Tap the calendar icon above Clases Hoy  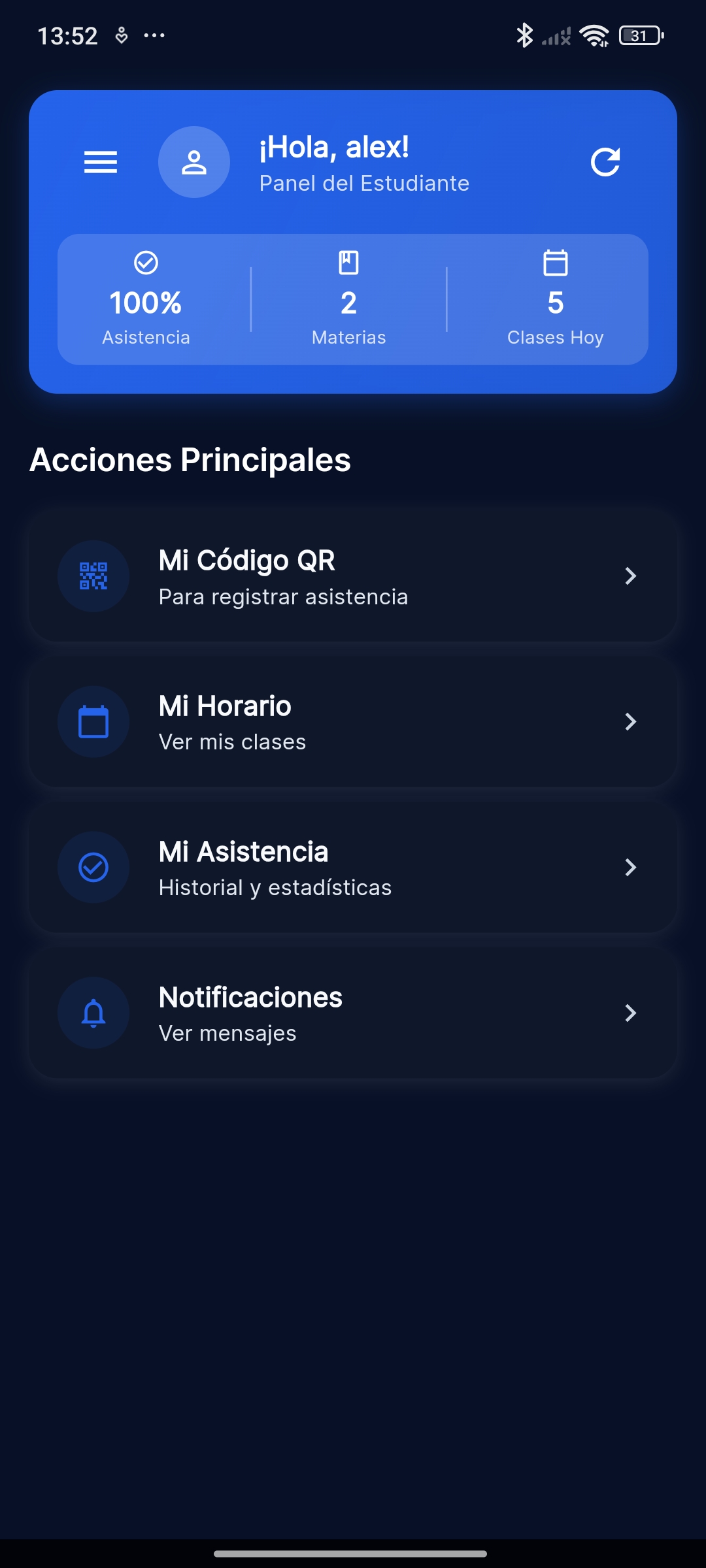pyautogui.click(x=555, y=263)
